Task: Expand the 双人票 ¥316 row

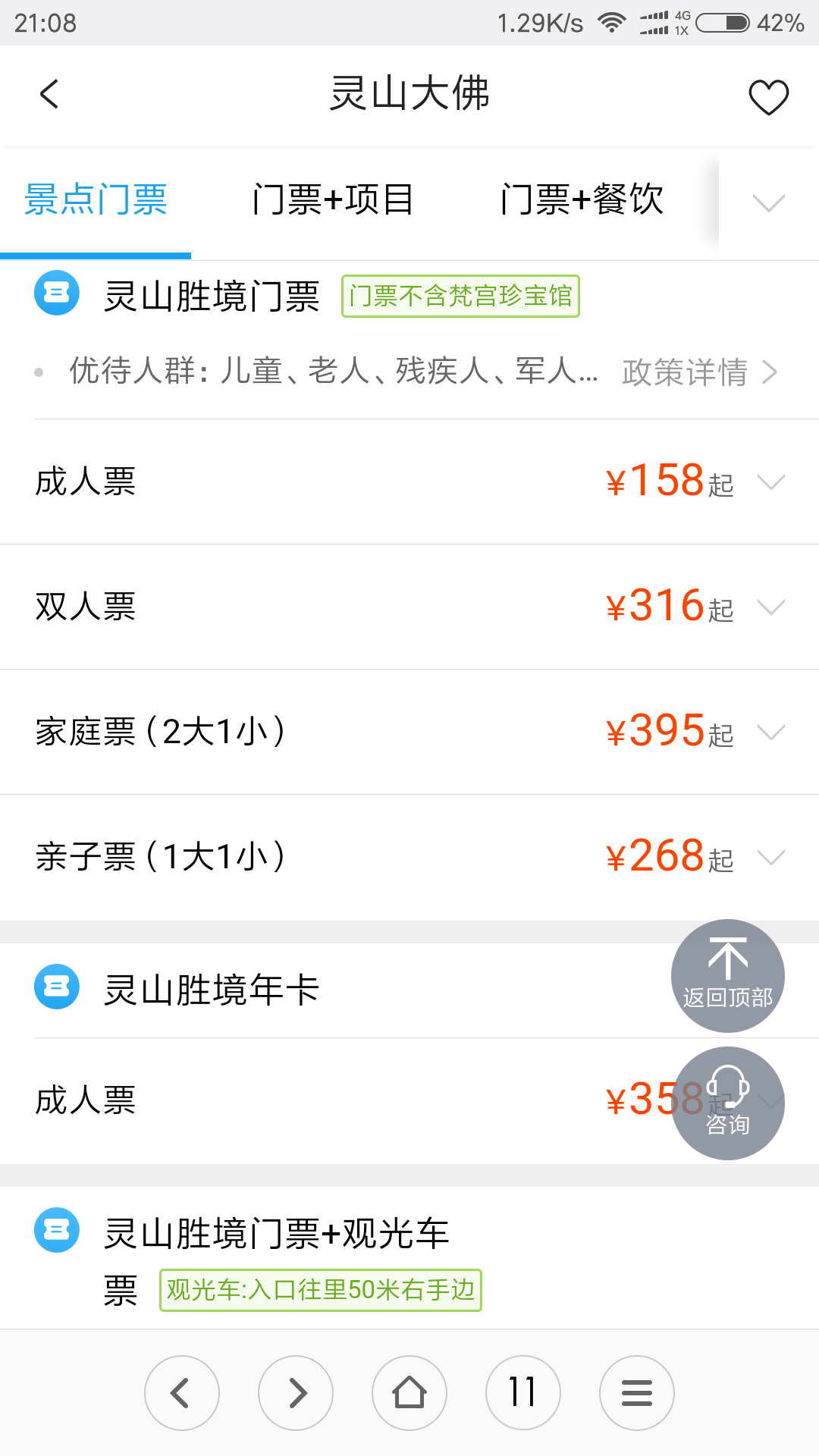Action: (x=770, y=607)
